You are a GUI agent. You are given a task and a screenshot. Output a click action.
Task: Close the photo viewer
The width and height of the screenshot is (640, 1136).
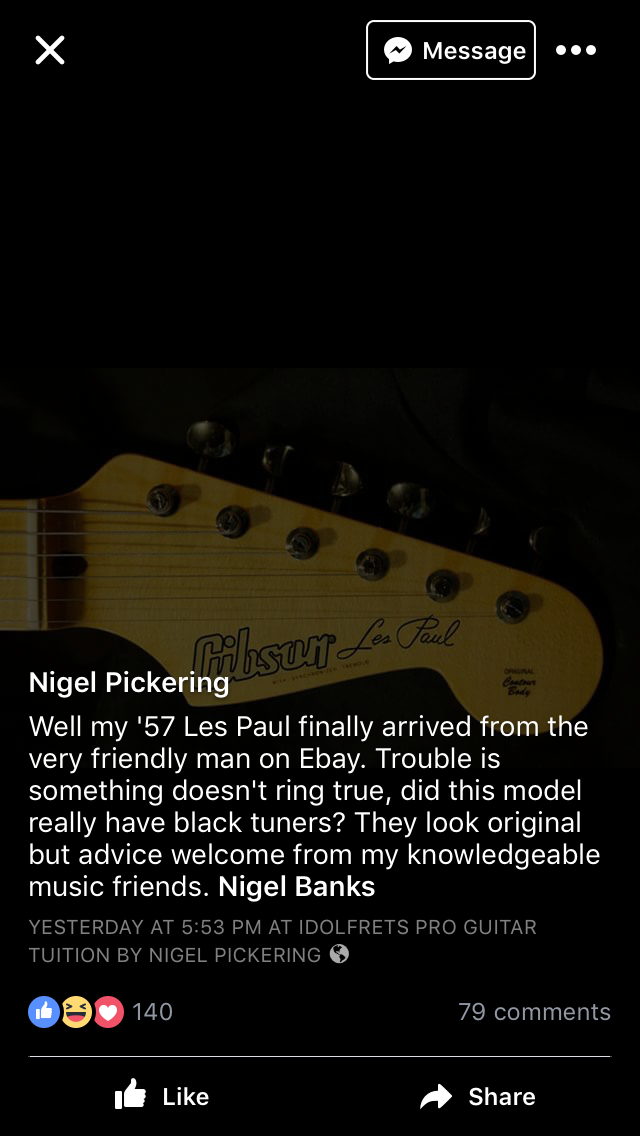coord(50,50)
